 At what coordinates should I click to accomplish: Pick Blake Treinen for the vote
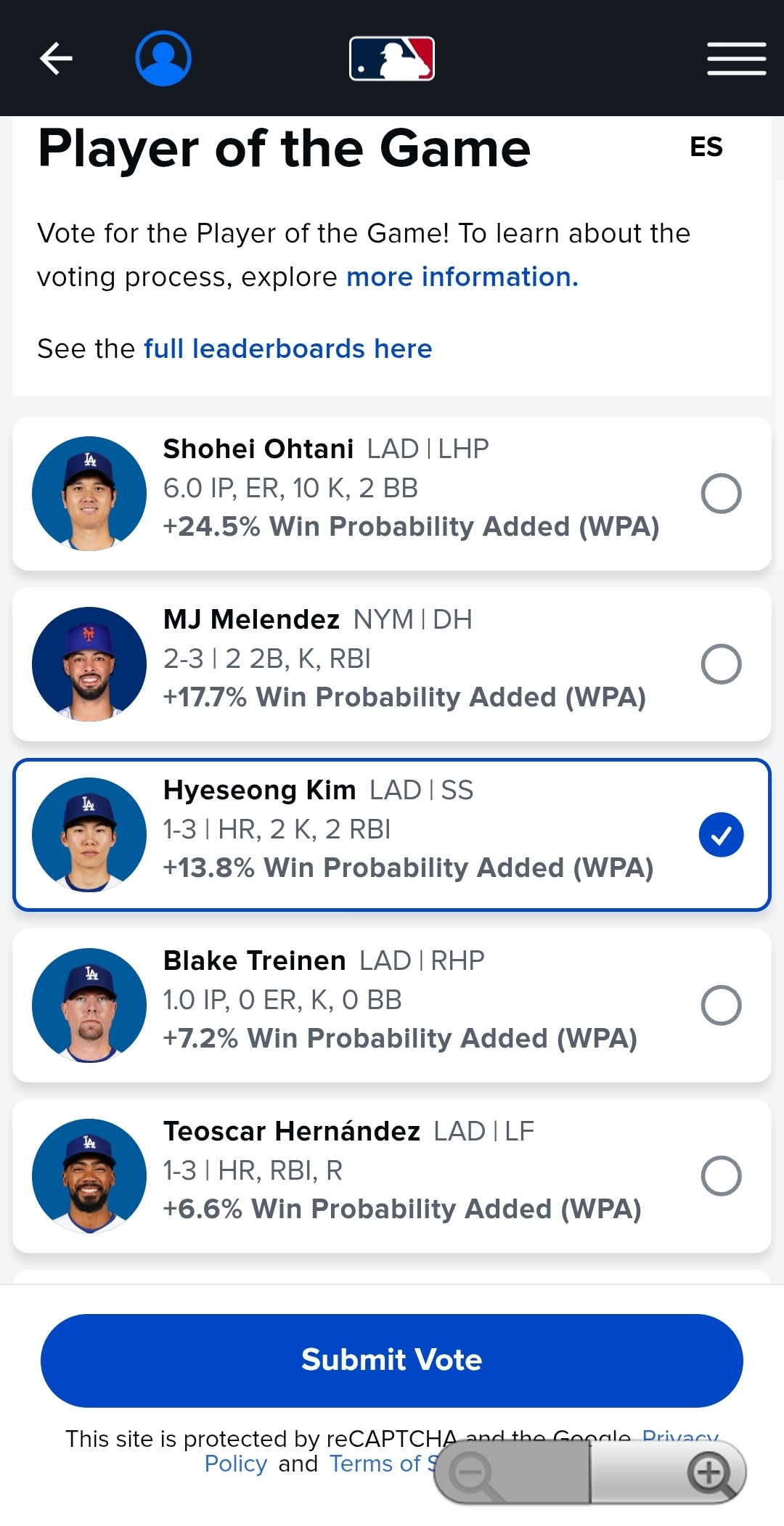(x=721, y=1005)
